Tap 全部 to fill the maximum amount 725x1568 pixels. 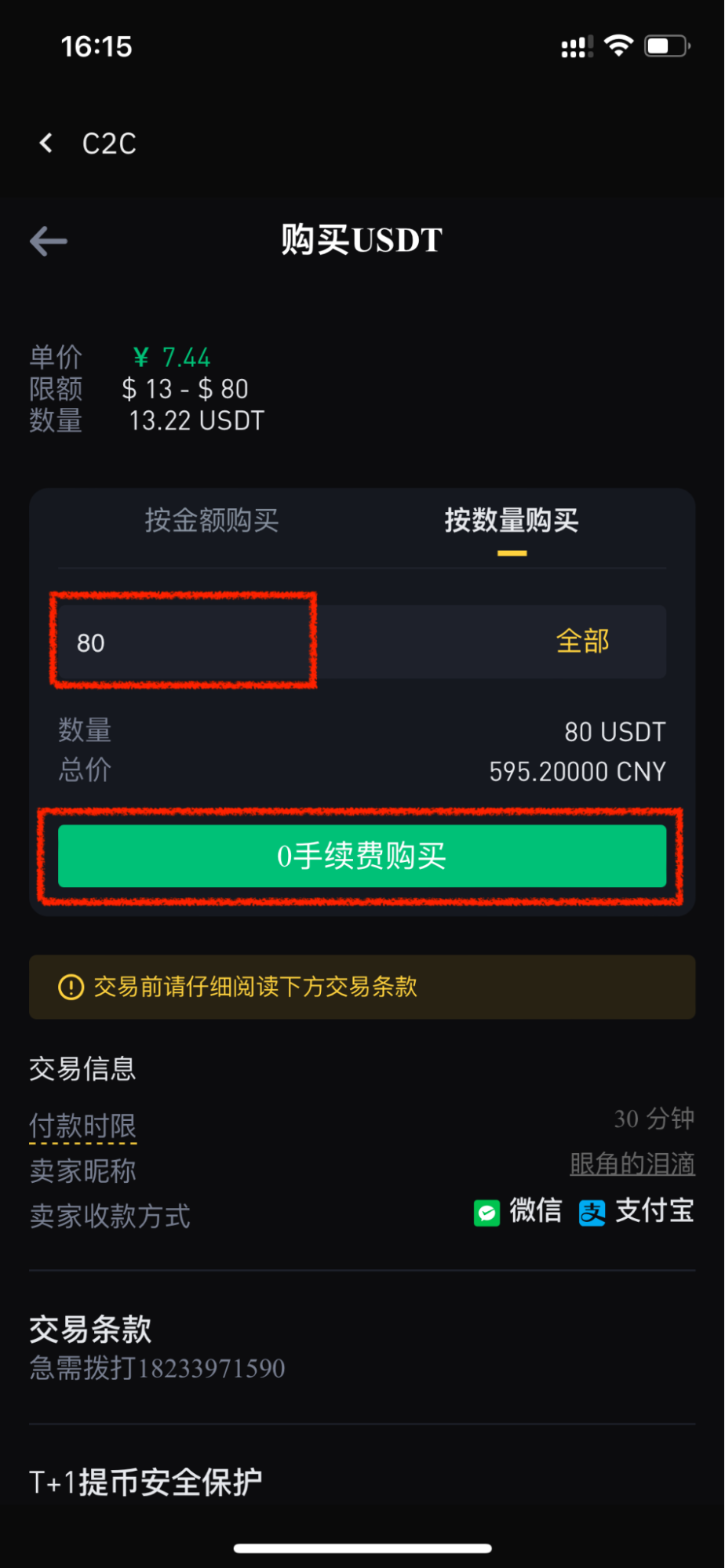pos(582,642)
